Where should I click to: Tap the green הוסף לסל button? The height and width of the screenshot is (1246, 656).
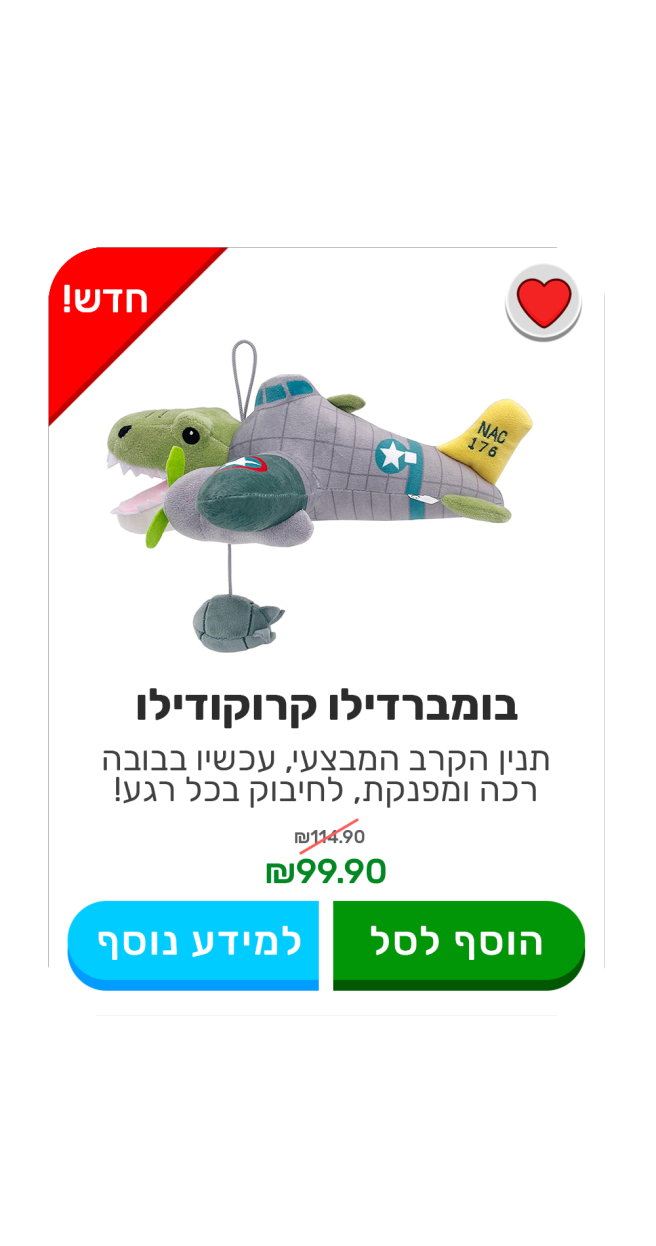pyautogui.click(x=458, y=942)
